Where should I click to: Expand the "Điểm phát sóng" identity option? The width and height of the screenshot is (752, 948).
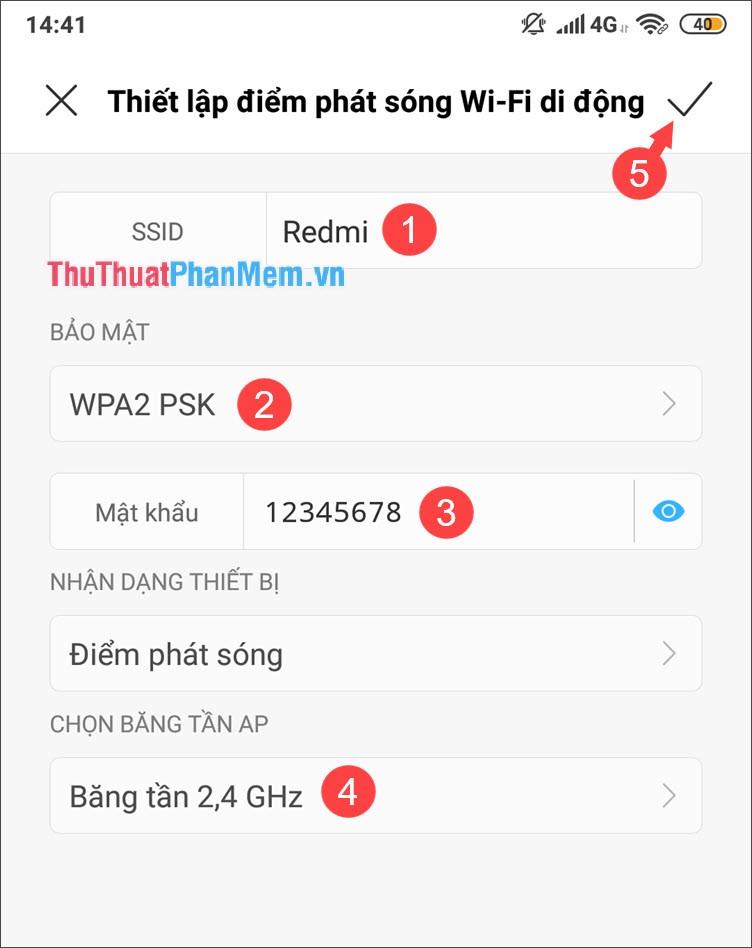pyautogui.click(x=376, y=653)
